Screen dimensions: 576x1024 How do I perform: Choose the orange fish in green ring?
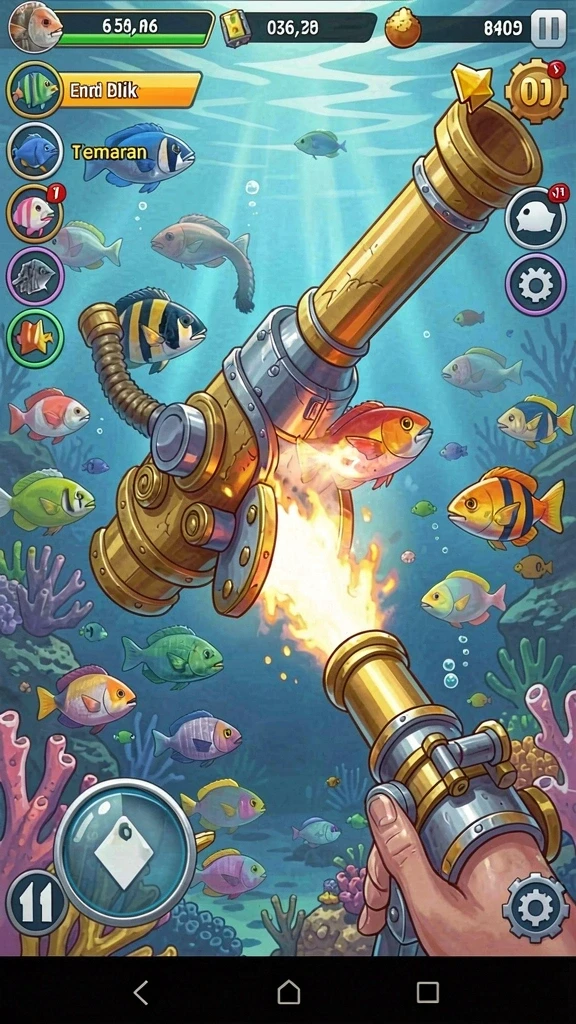pyautogui.click(x=35, y=338)
